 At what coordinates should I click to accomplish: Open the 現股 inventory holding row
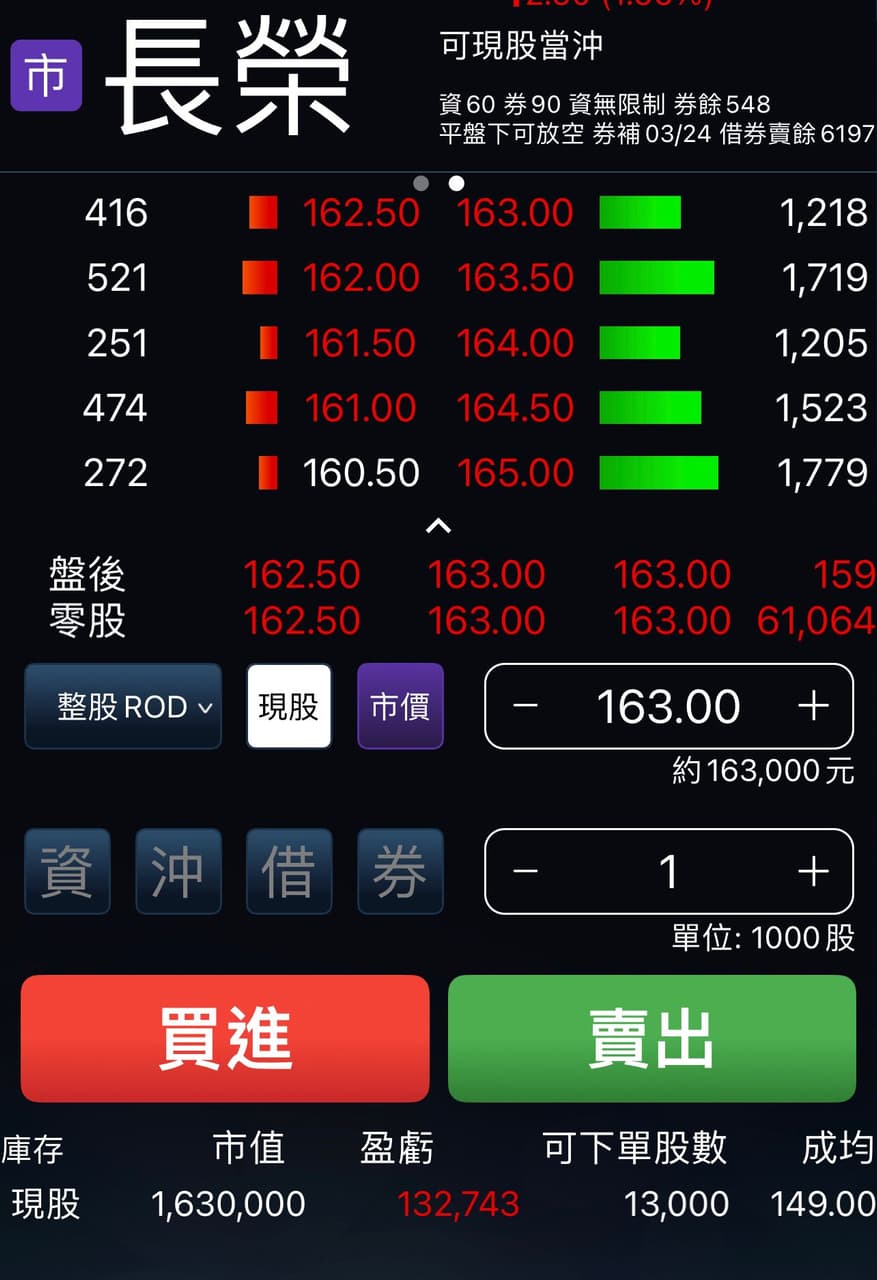[x=438, y=1204]
